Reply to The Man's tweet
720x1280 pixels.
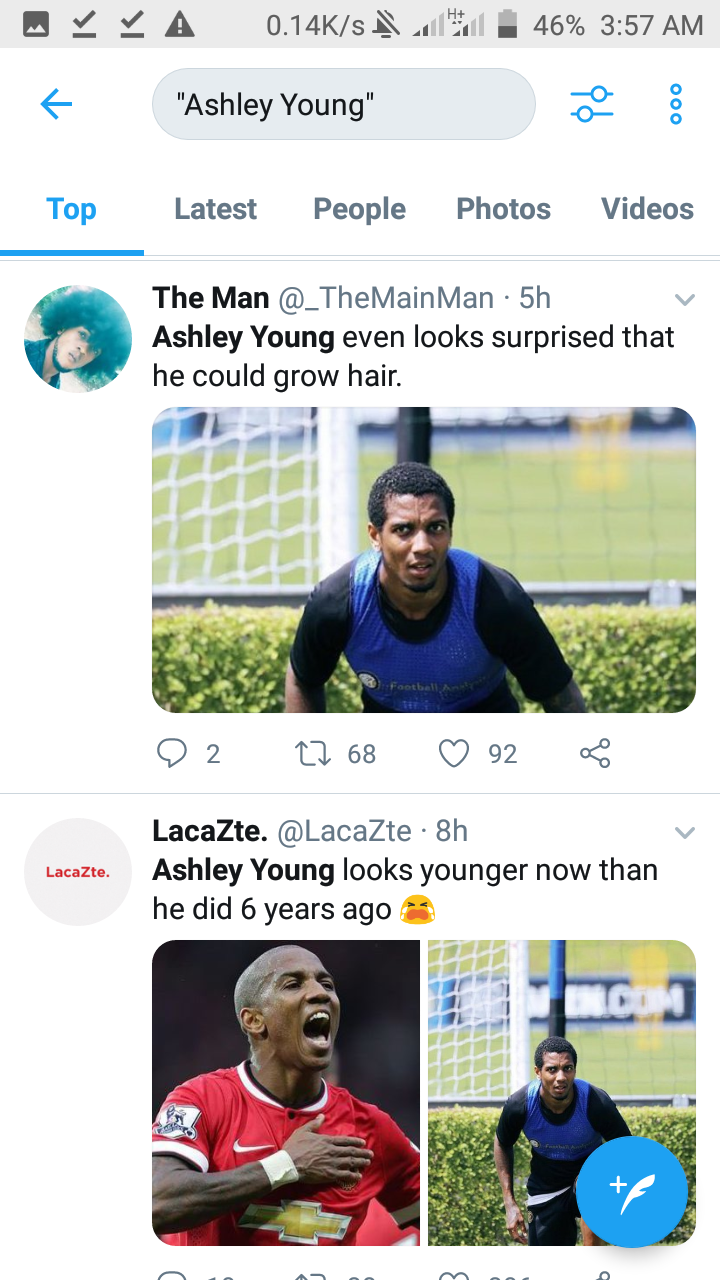coord(173,753)
